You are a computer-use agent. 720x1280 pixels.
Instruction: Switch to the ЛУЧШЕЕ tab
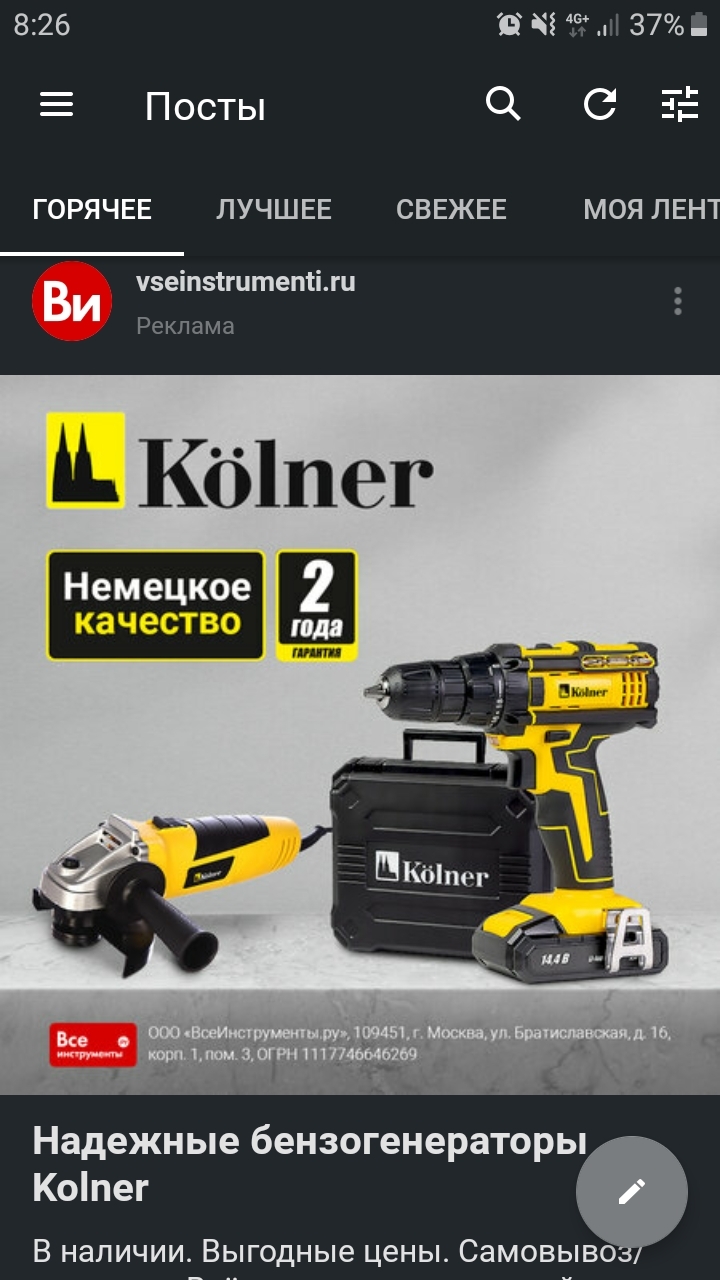pos(273,209)
